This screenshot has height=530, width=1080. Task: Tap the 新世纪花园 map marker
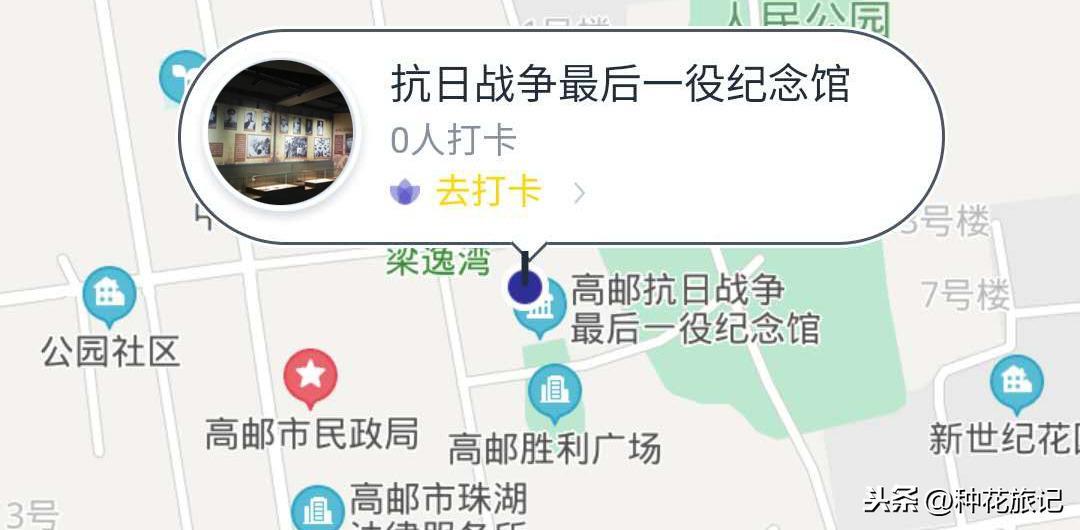click(x=1016, y=383)
